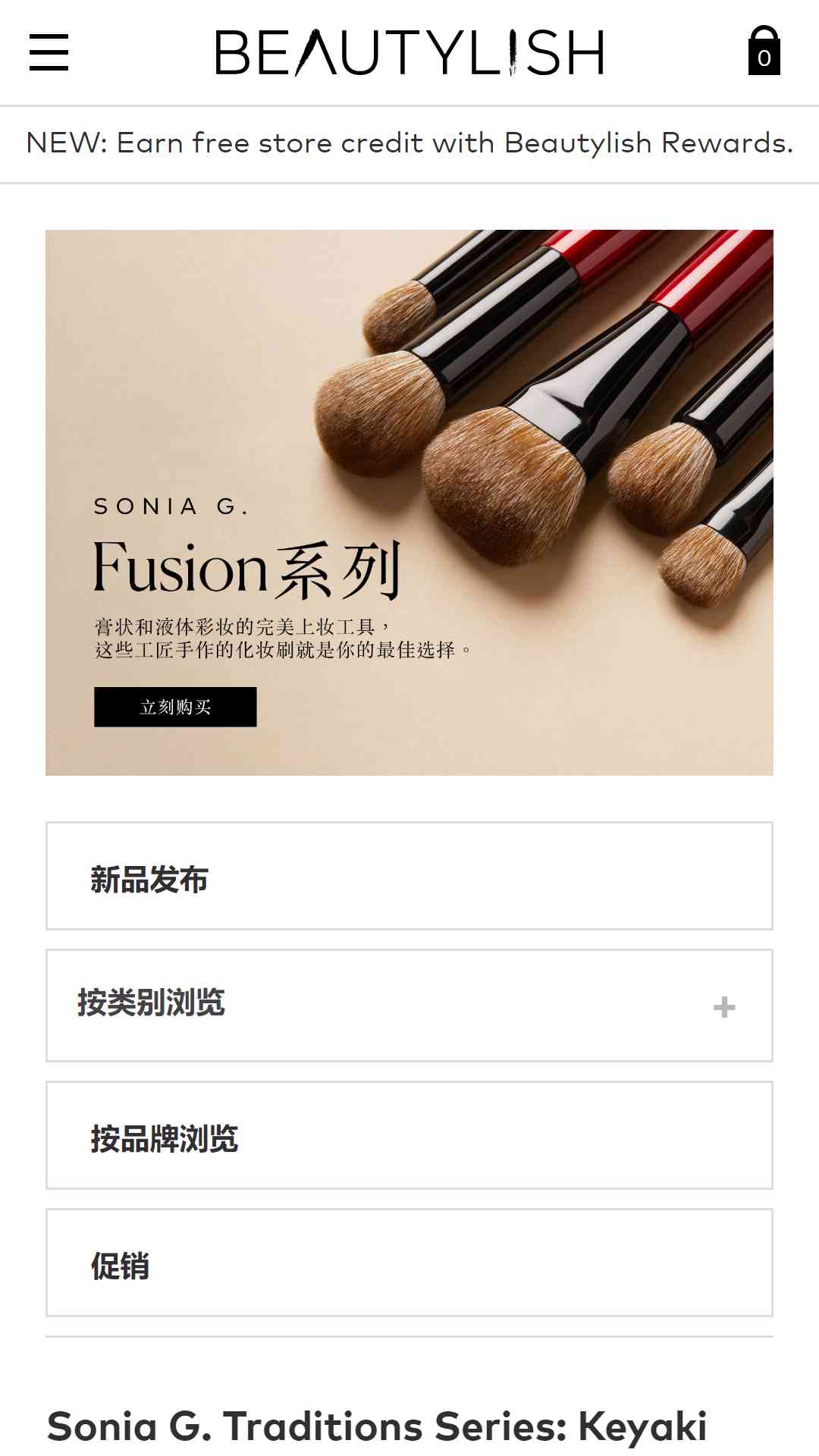Go to the Beautylish home logo
The image size is (819, 1456).
point(409,52)
